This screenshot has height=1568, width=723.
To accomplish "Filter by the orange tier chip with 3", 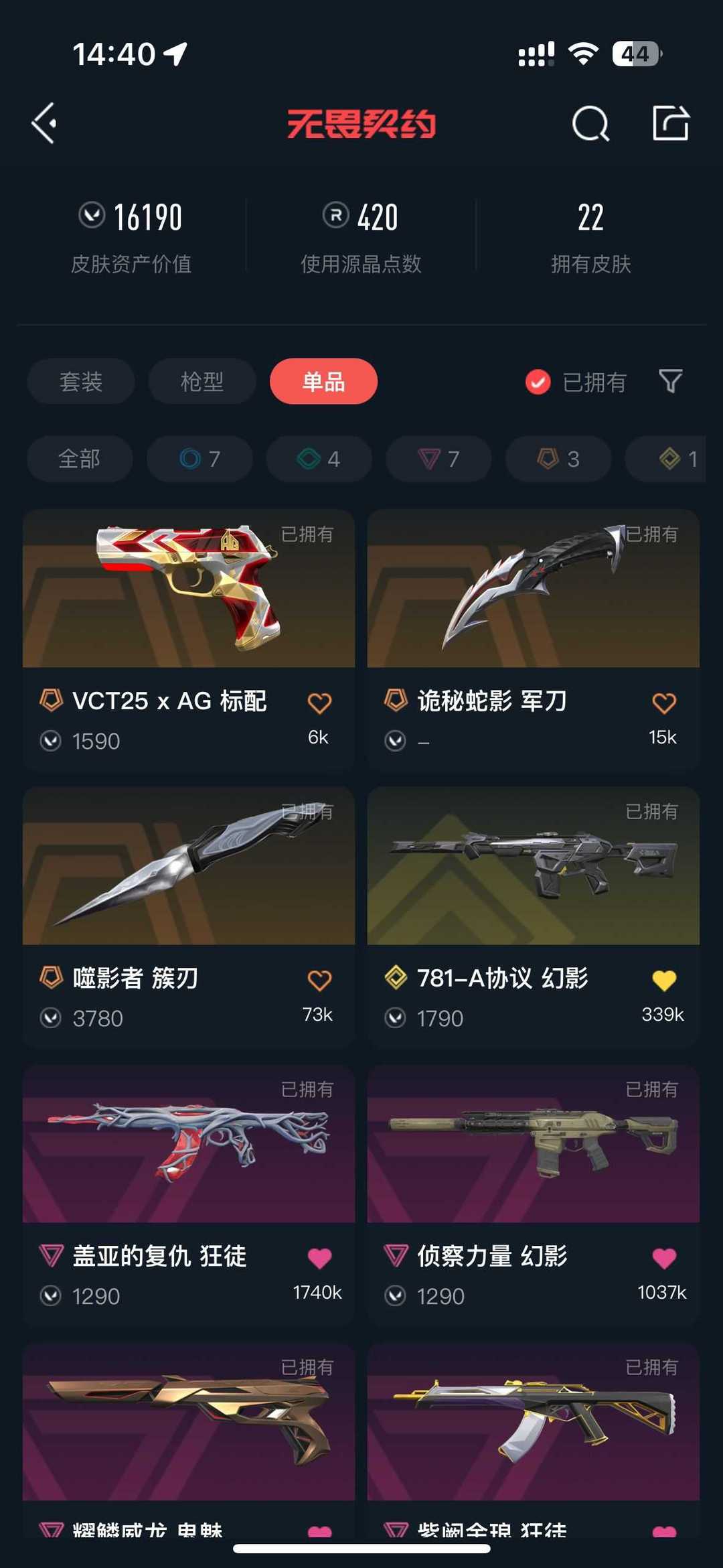I will [x=558, y=459].
